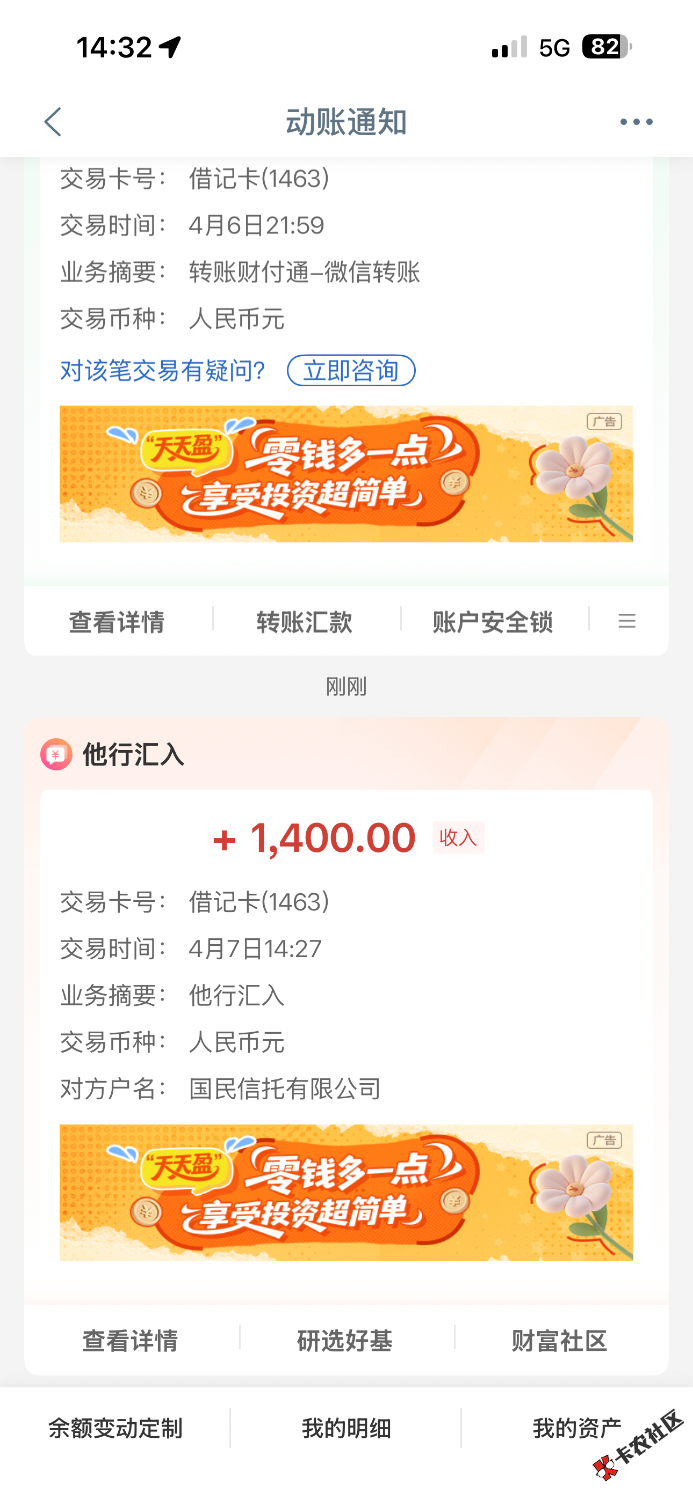Open 余额变动定制

(x=116, y=1428)
